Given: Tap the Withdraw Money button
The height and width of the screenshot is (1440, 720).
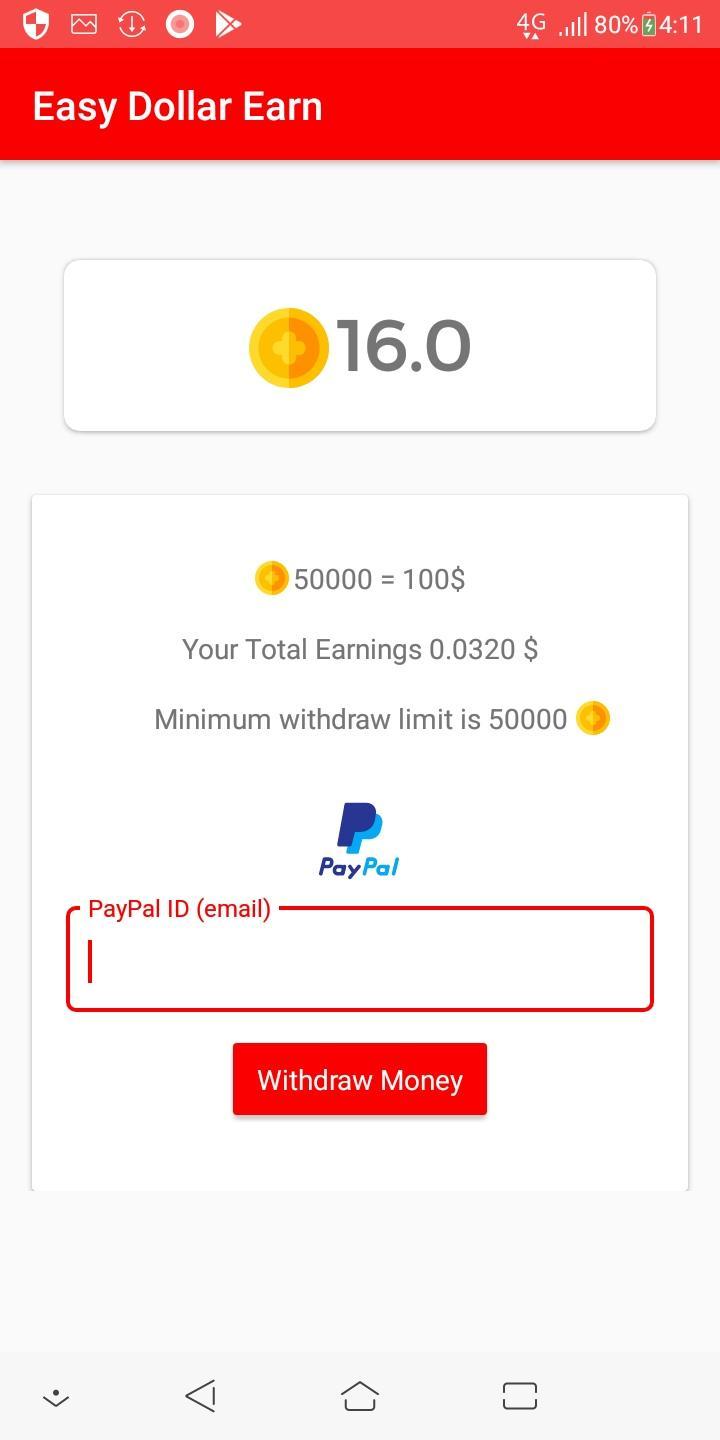Looking at the screenshot, I should coord(360,1079).
